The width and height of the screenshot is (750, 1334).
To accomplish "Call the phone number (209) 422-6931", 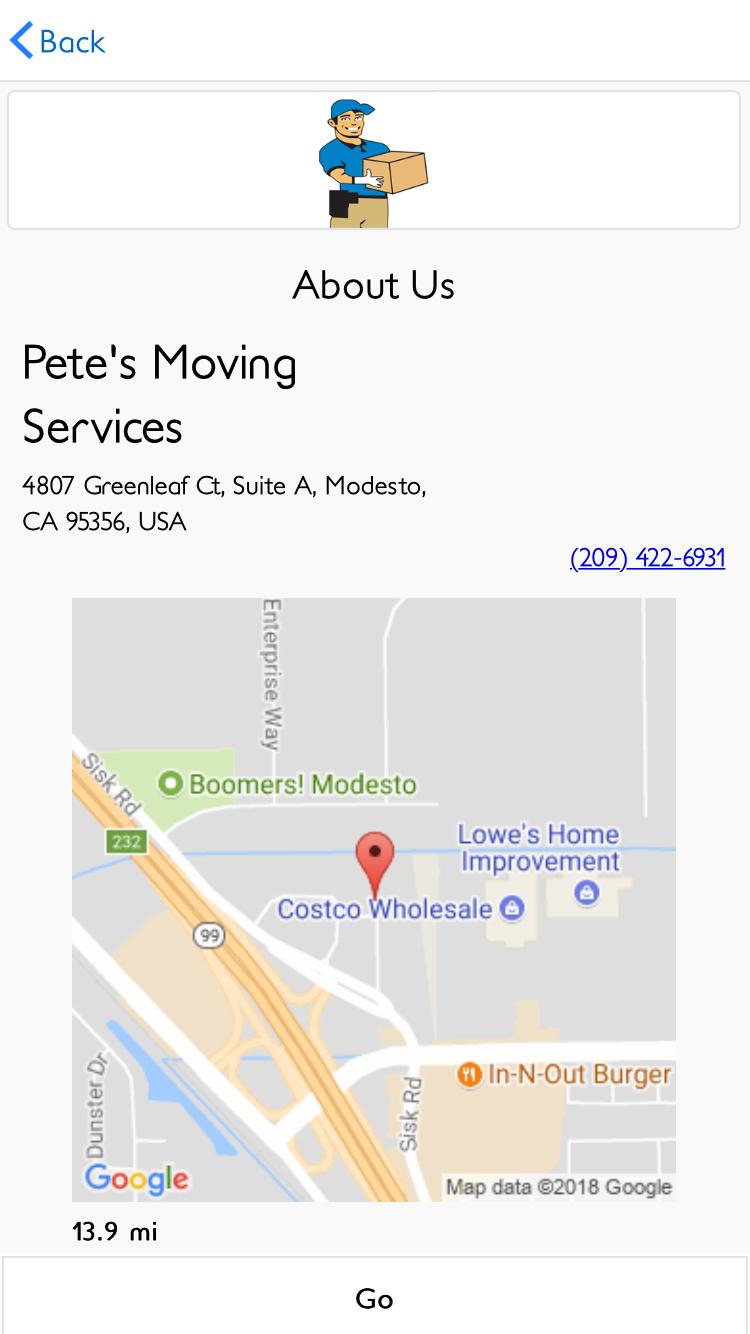I will point(646,558).
